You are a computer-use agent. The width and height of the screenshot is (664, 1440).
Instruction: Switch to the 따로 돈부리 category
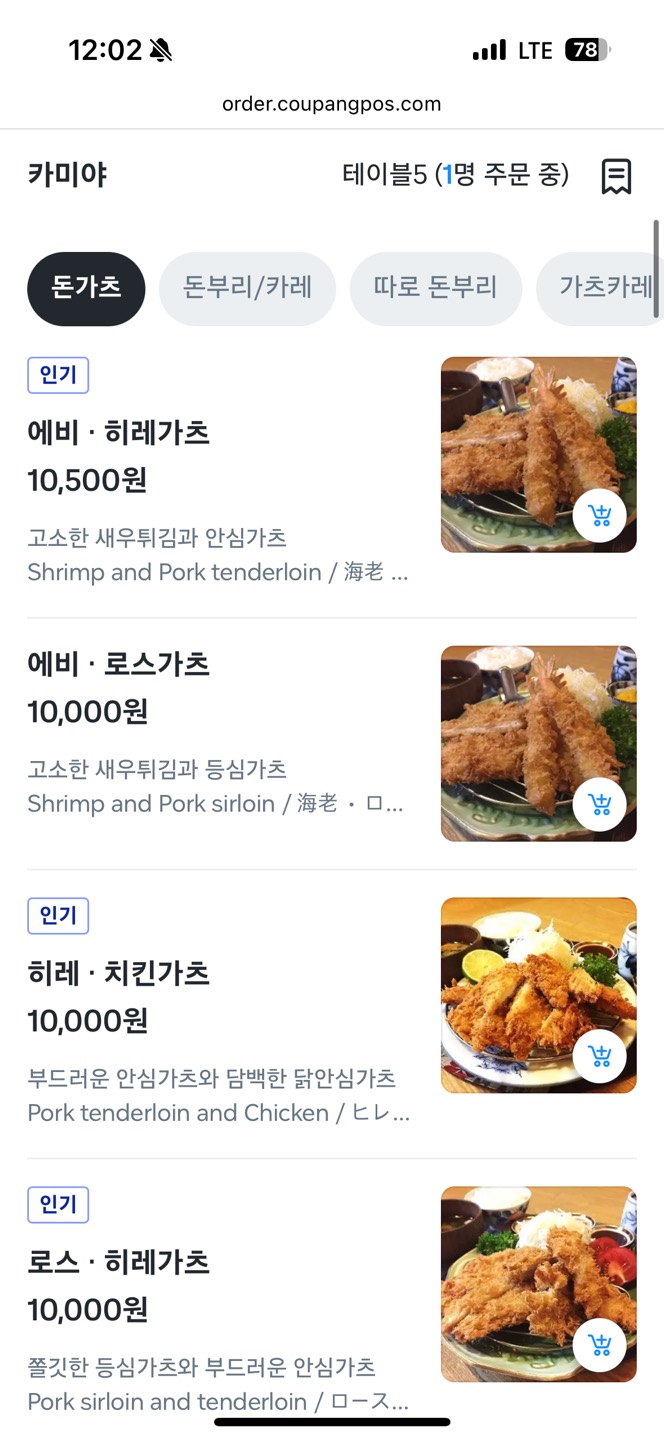pyautogui.click(x=435, y=289)
